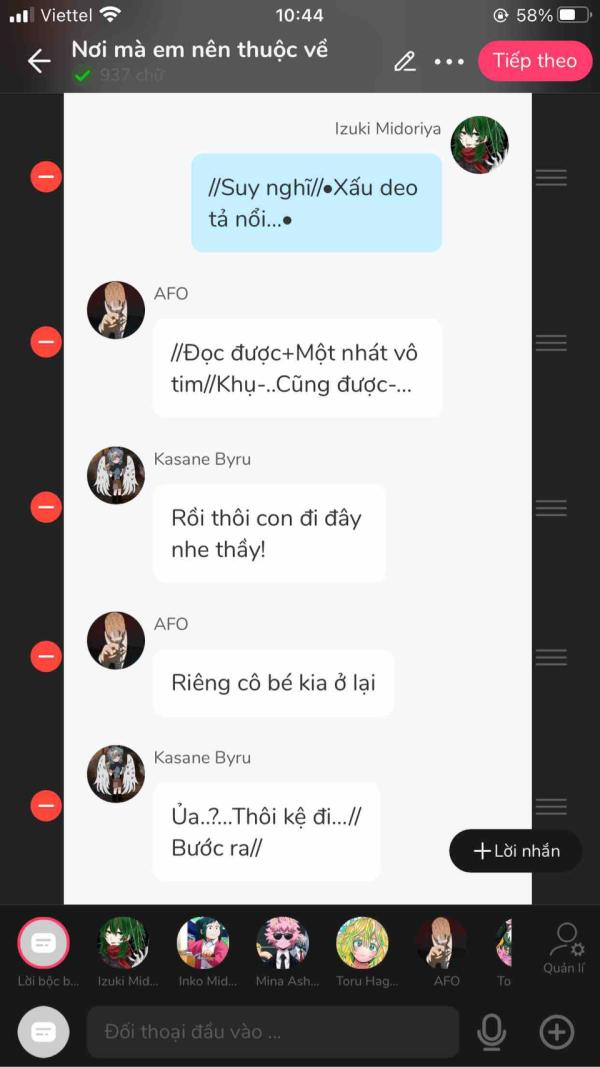The height and width of the screenshot is (1067, 600).
Task: Open the Rồi thôi con đi đây message bubble
Action: point(269,534)
